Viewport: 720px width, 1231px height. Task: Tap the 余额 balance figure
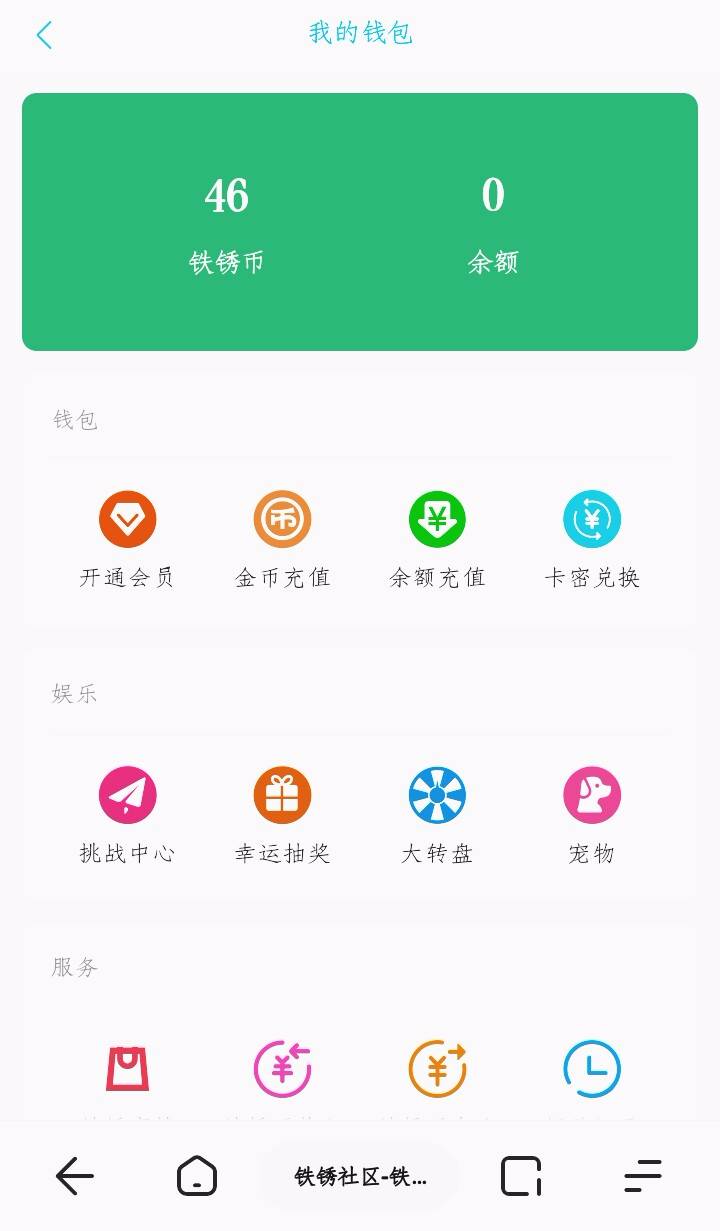pos(493,196)
